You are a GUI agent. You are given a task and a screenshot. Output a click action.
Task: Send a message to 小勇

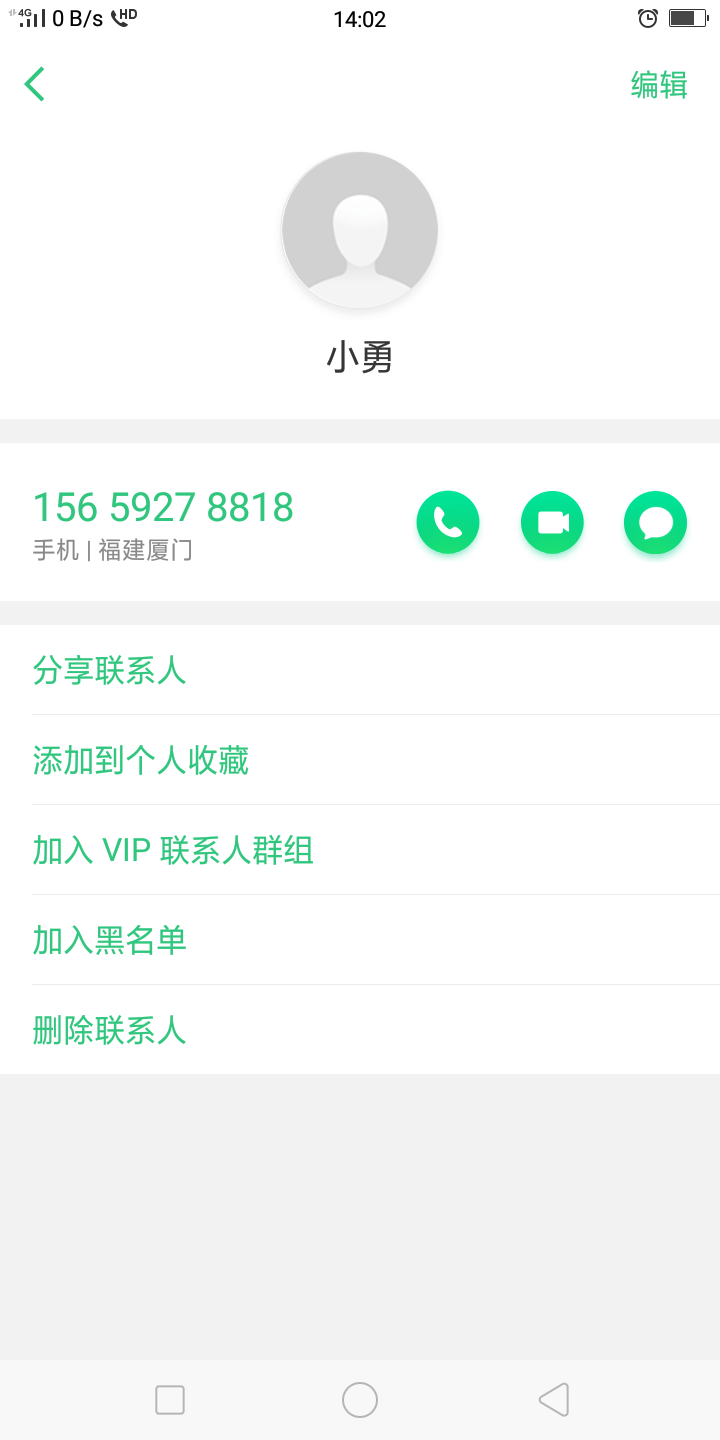pyautogui.click(x=655, y=522)
